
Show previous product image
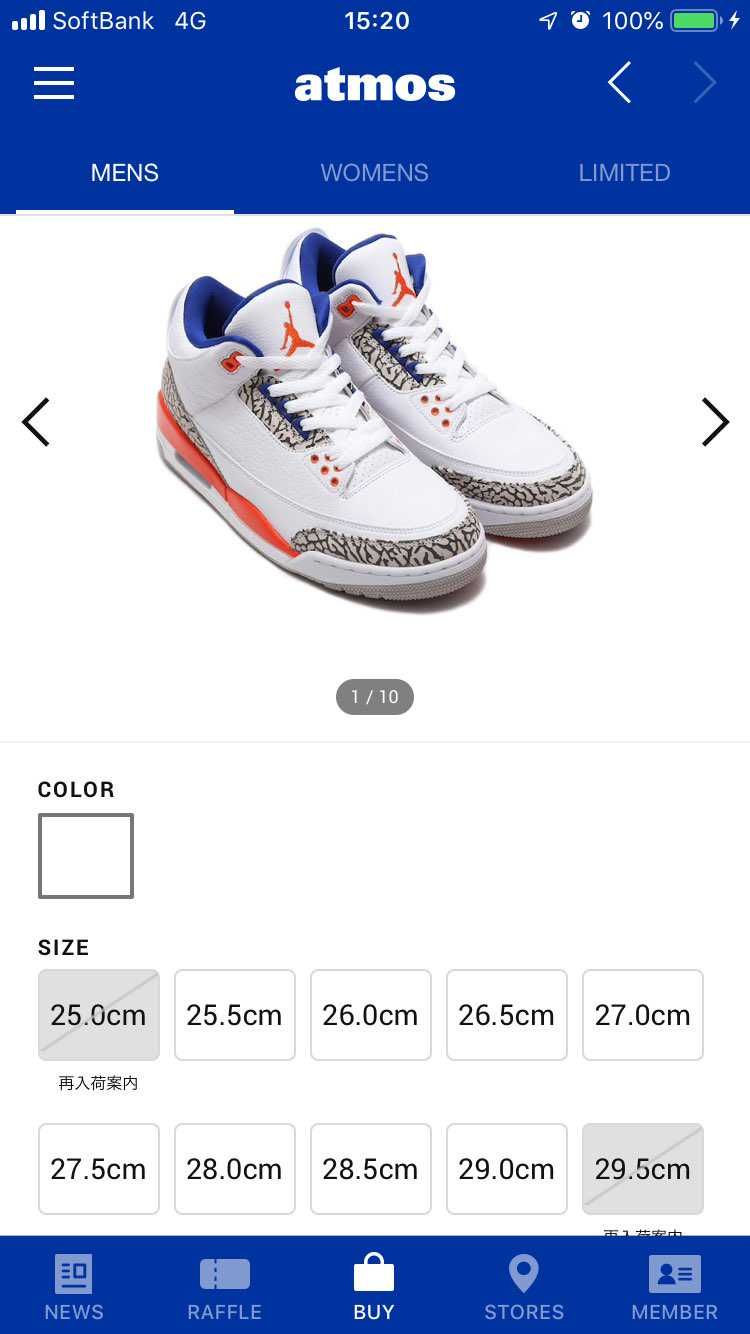point(36,422)
